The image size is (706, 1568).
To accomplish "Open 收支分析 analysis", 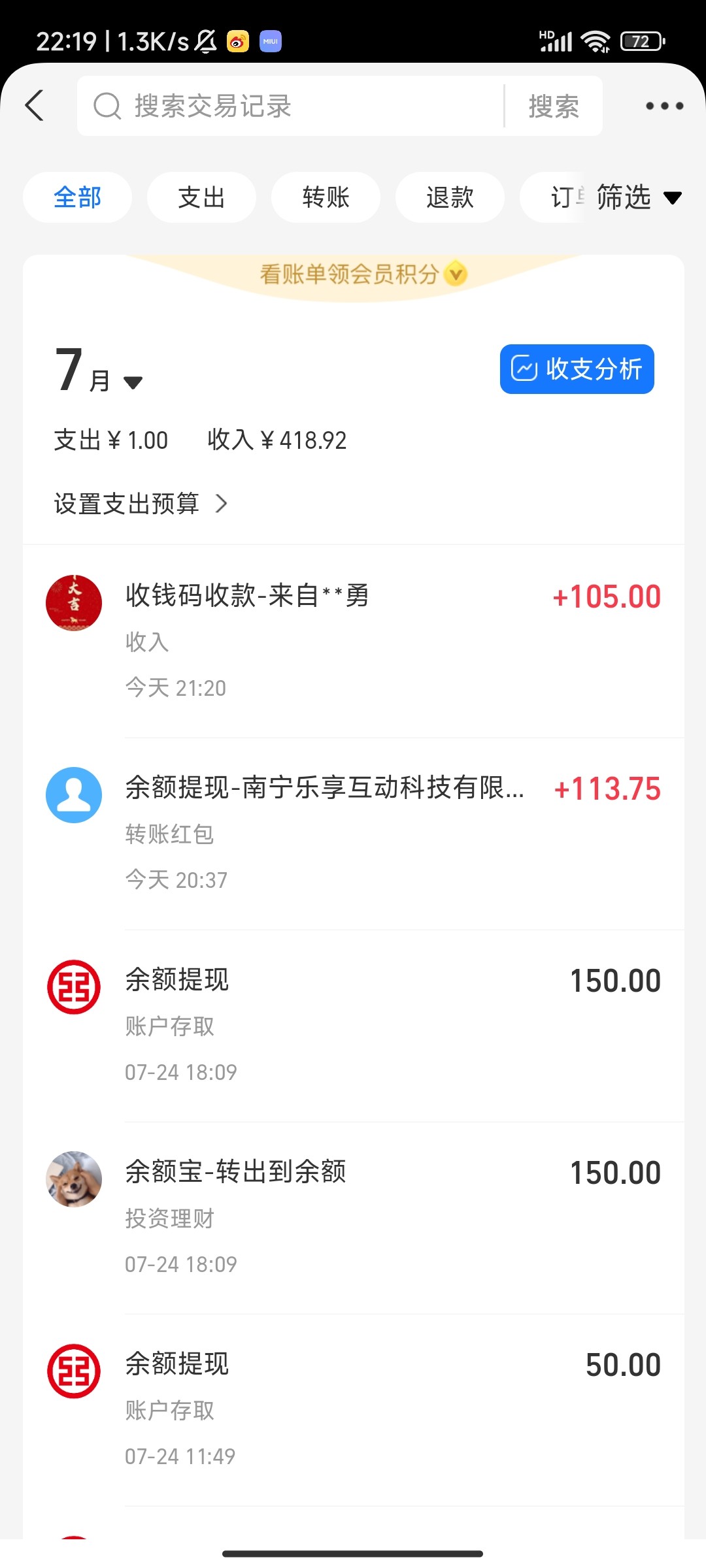I will pyautogui.click(x=577, y=369).
